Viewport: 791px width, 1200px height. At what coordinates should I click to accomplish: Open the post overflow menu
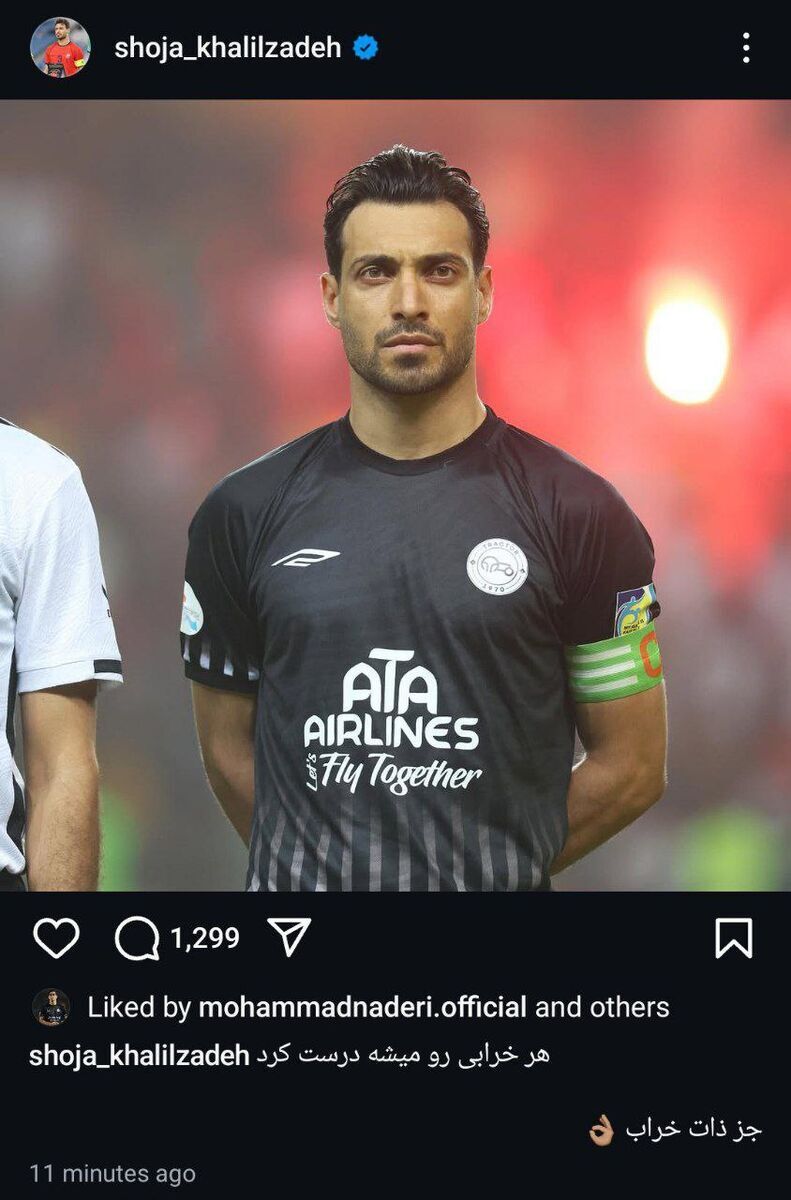coord(746,47)
